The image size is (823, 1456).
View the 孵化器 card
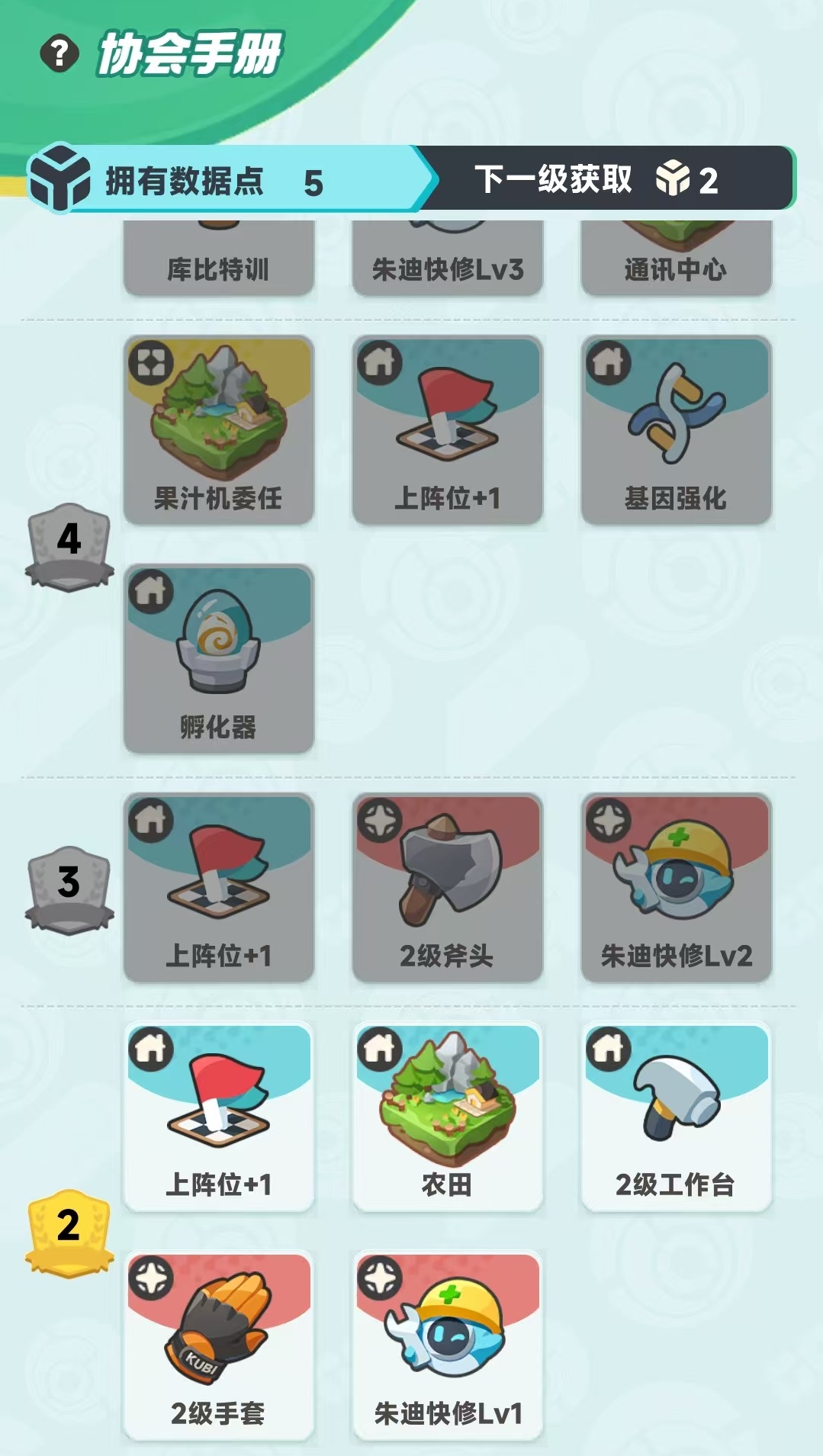click(219, 659)
